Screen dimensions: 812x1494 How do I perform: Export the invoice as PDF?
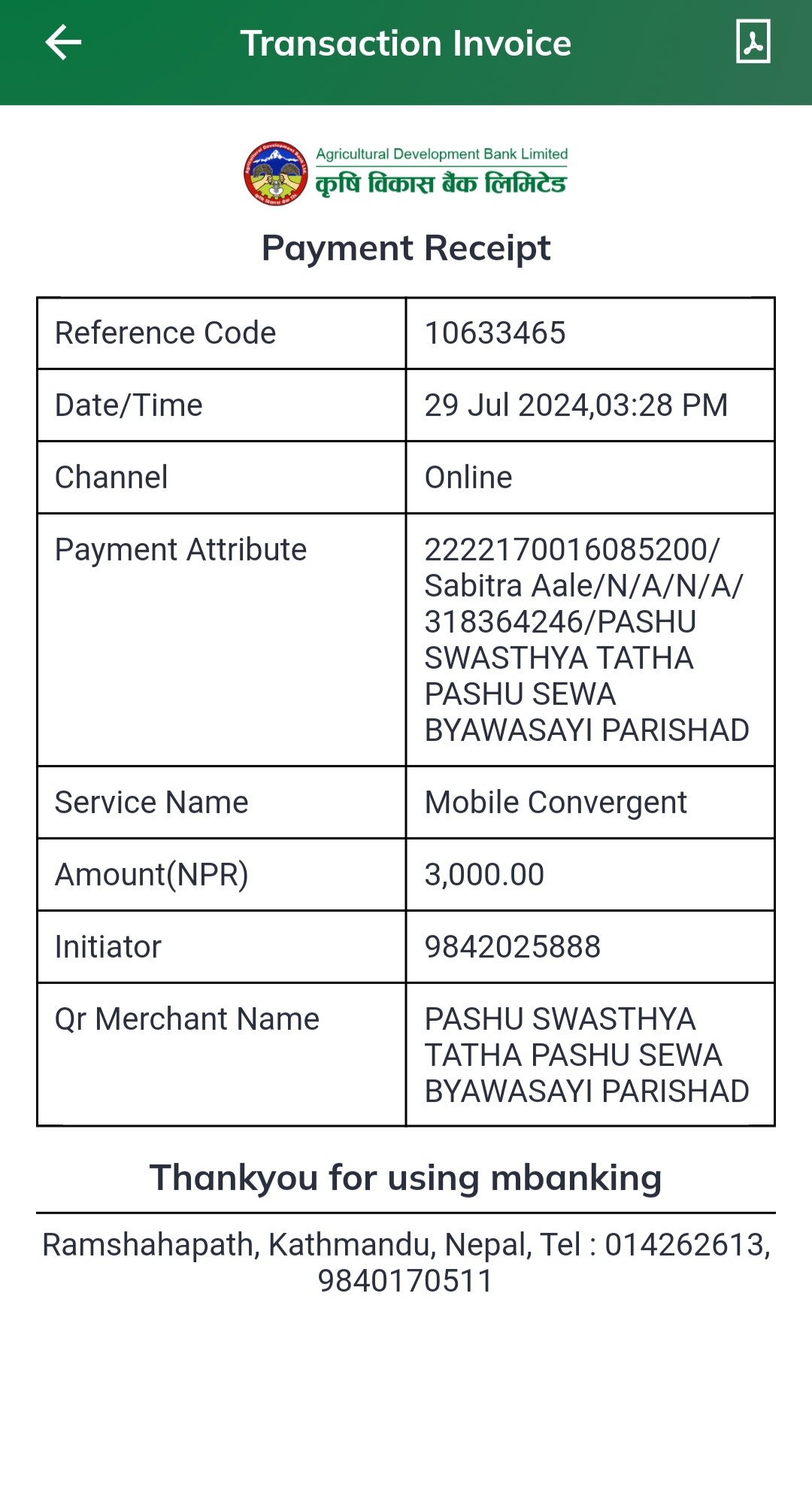[x=753, y=42]
